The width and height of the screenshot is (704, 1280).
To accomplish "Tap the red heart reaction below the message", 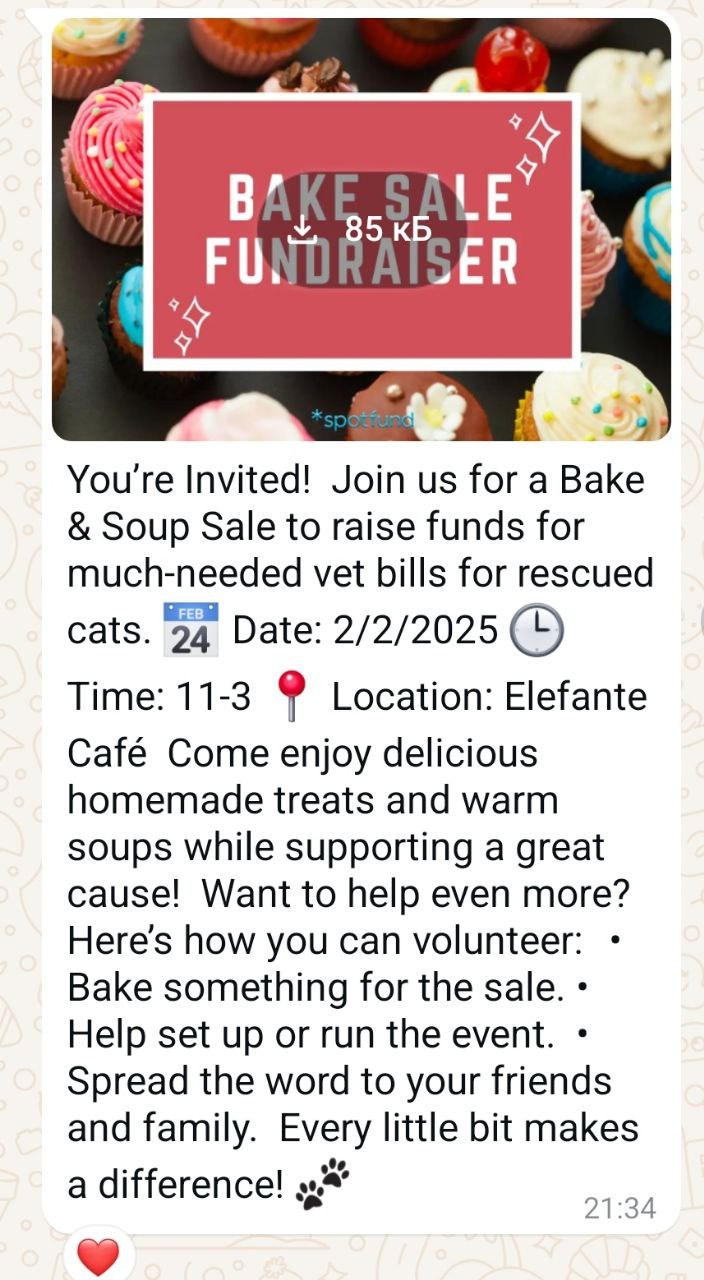I will tap(98, 1256).
